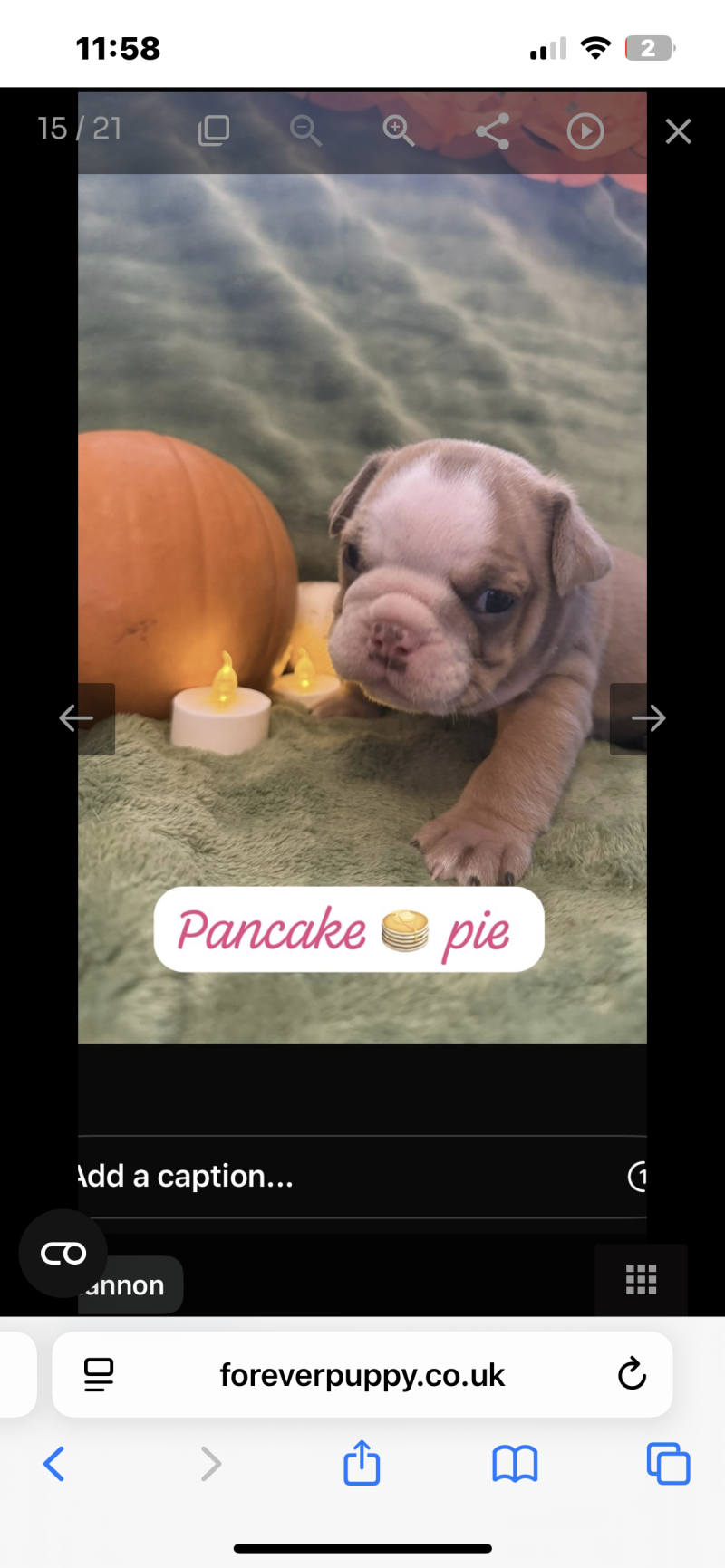Close the photo lightbox viewer

click(x=678, y=131)
